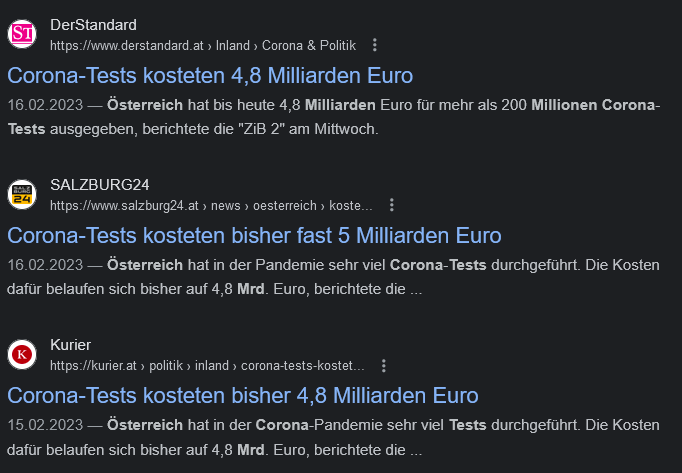Open the options menu for the Kurier result
682x473 pixels.
pyautogui.click(x=384, y=366)
